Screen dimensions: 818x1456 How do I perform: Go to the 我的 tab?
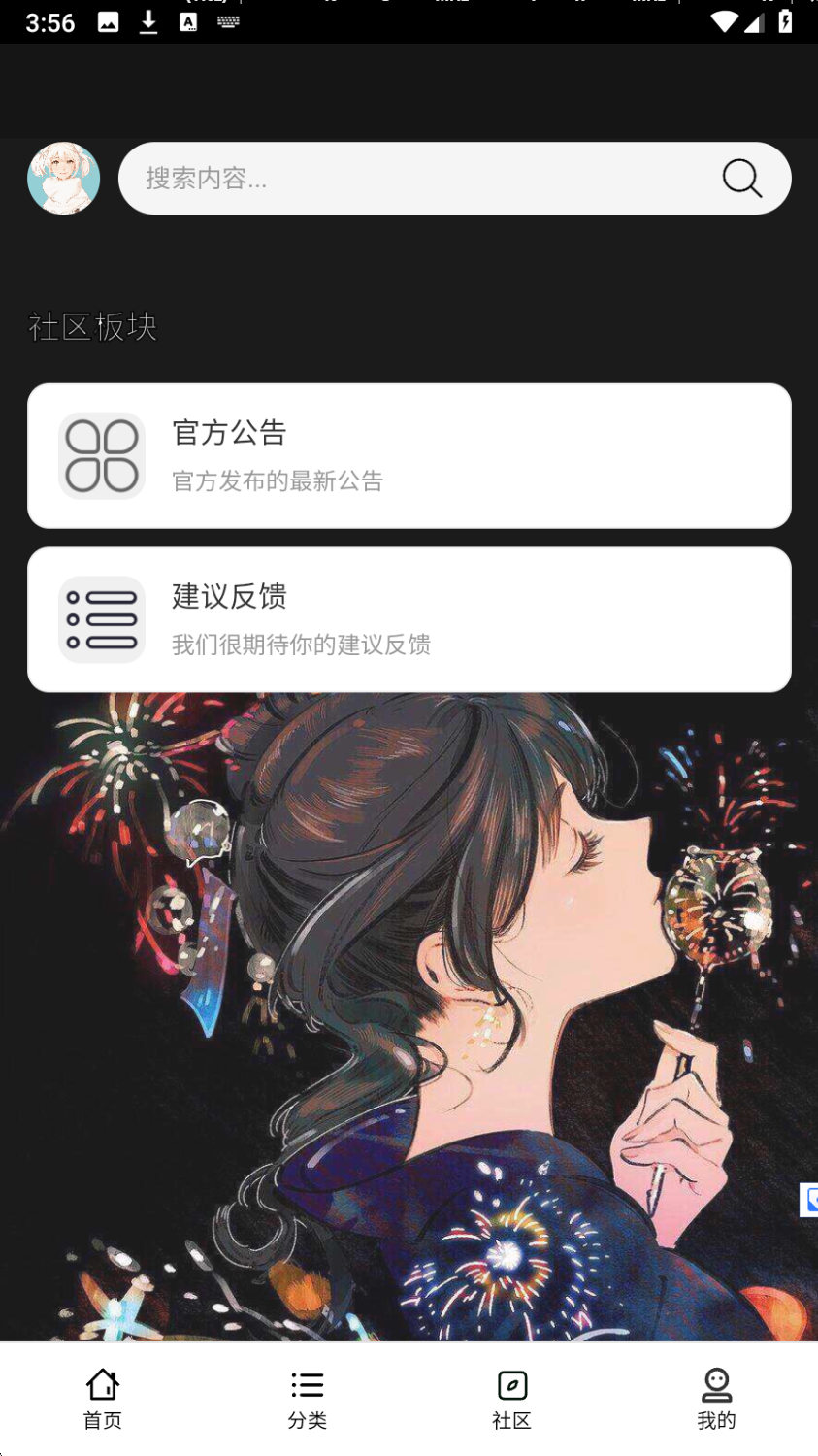[x=716, y=1399]
